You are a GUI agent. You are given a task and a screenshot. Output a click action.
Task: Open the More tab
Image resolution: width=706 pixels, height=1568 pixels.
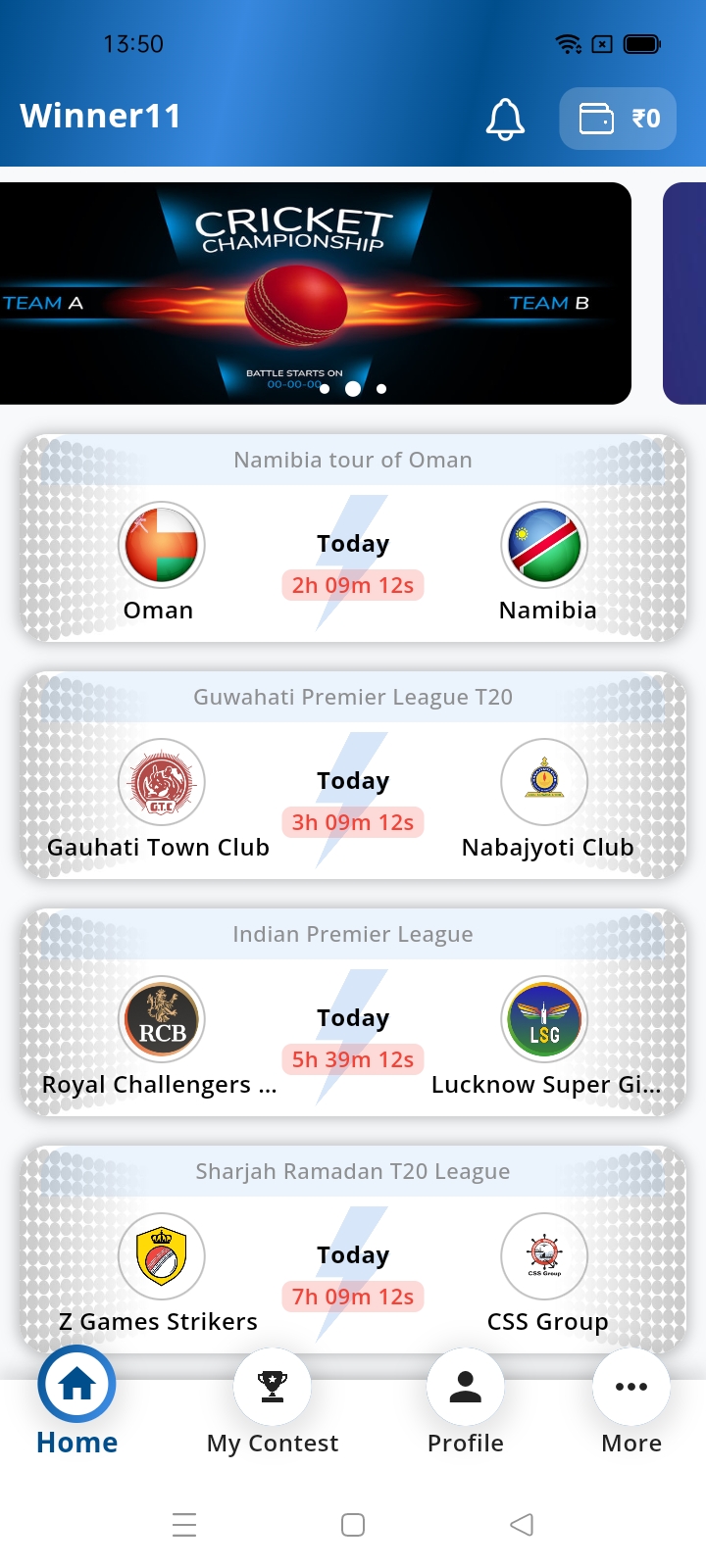[x=631, y=1403]
